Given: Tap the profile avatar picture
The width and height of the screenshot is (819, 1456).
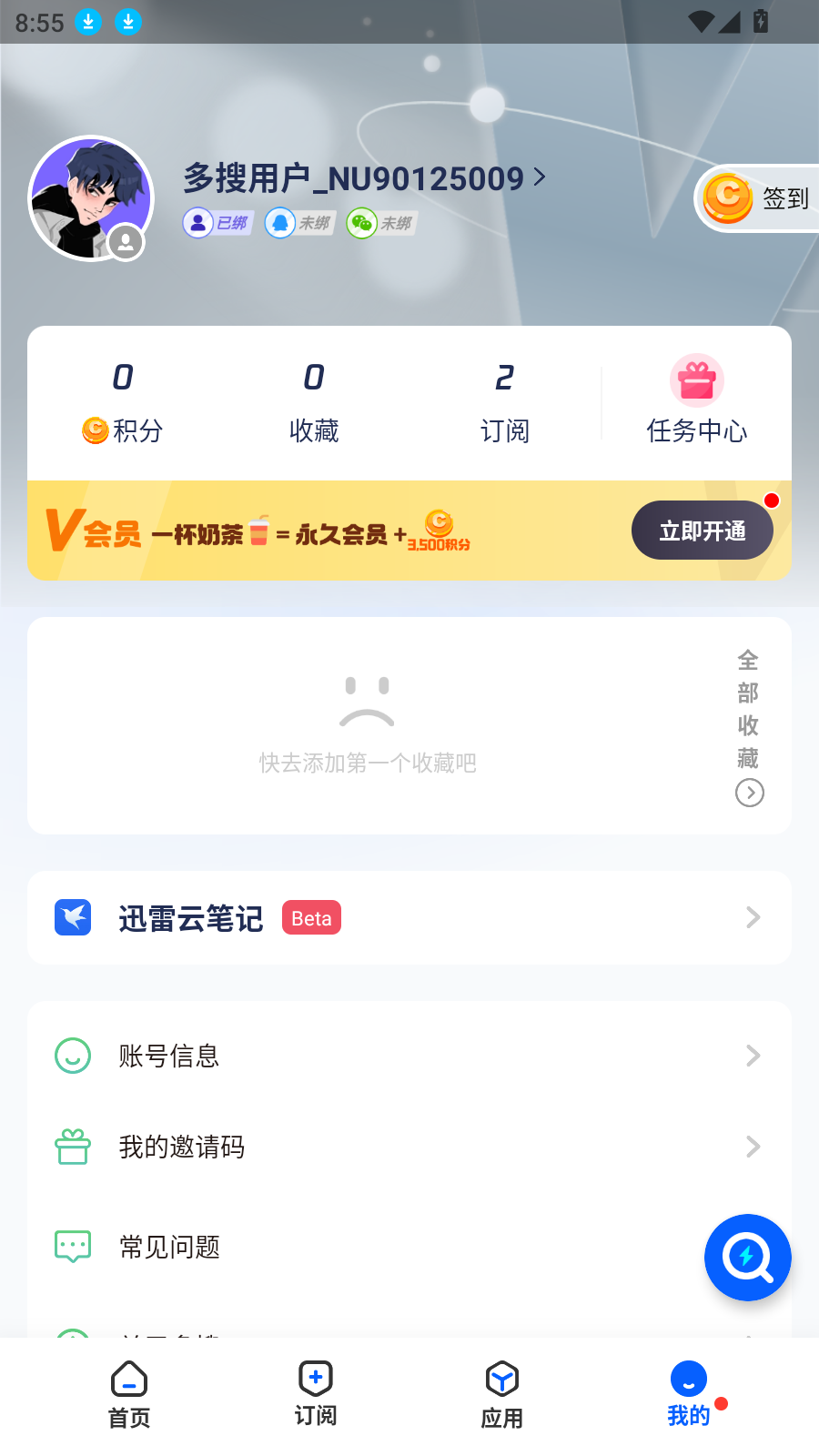Looking at the screenshot, I should (89, 197).
